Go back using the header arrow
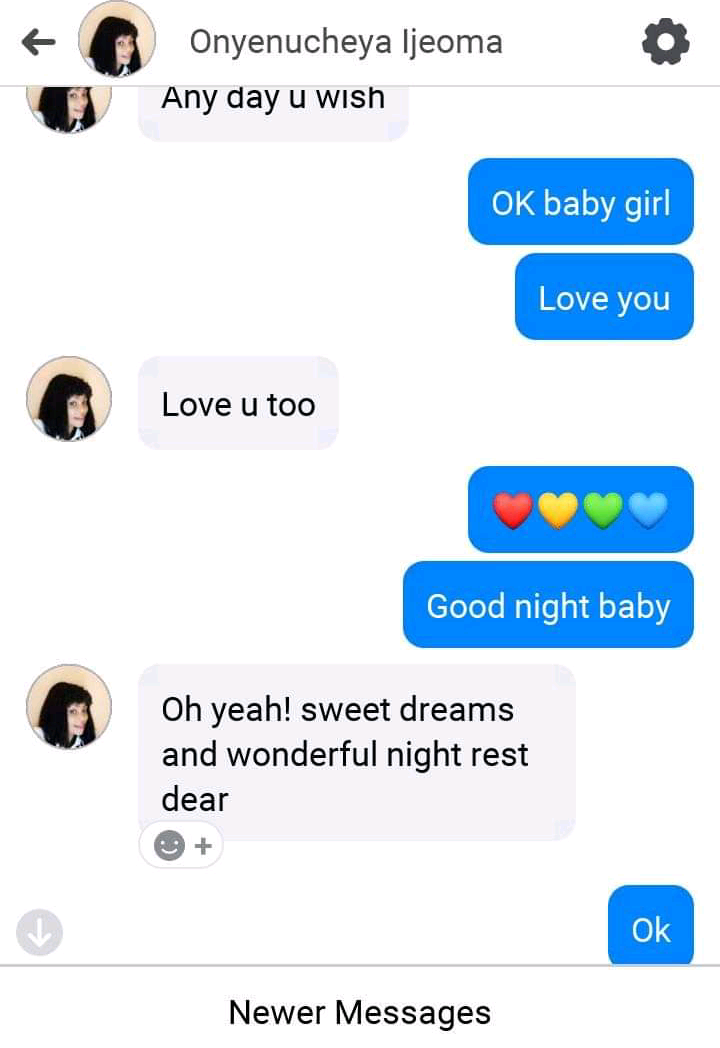This screenshot has width=720, height=1048. [38, 42]
